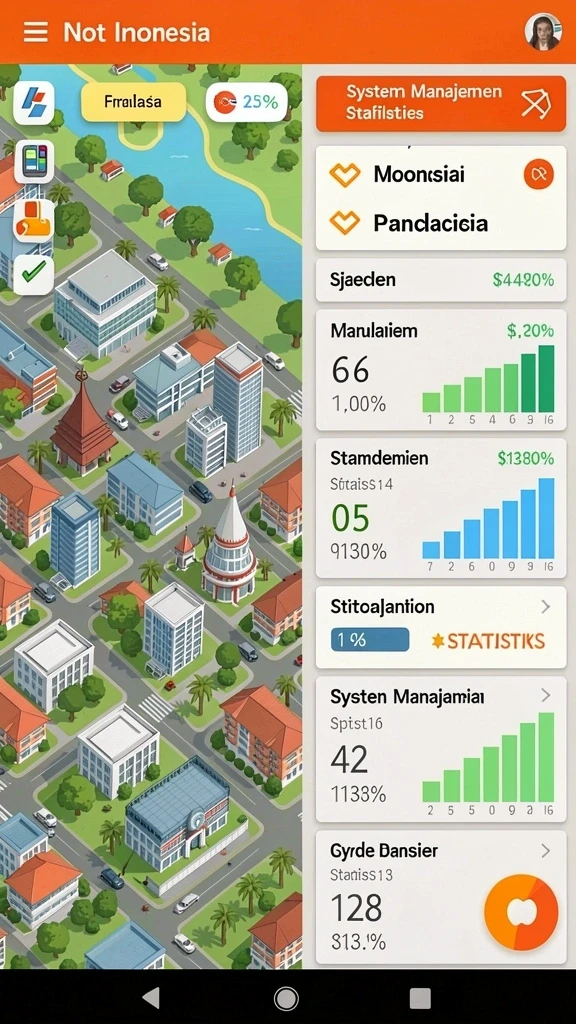Tap the orange donut button in Gyrde Bansier

[521, 912]
